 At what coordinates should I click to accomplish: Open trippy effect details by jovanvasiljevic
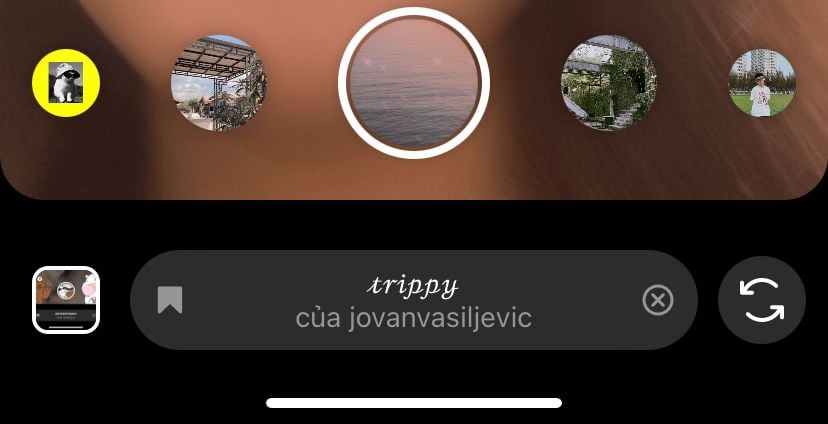tap(414, 301)
